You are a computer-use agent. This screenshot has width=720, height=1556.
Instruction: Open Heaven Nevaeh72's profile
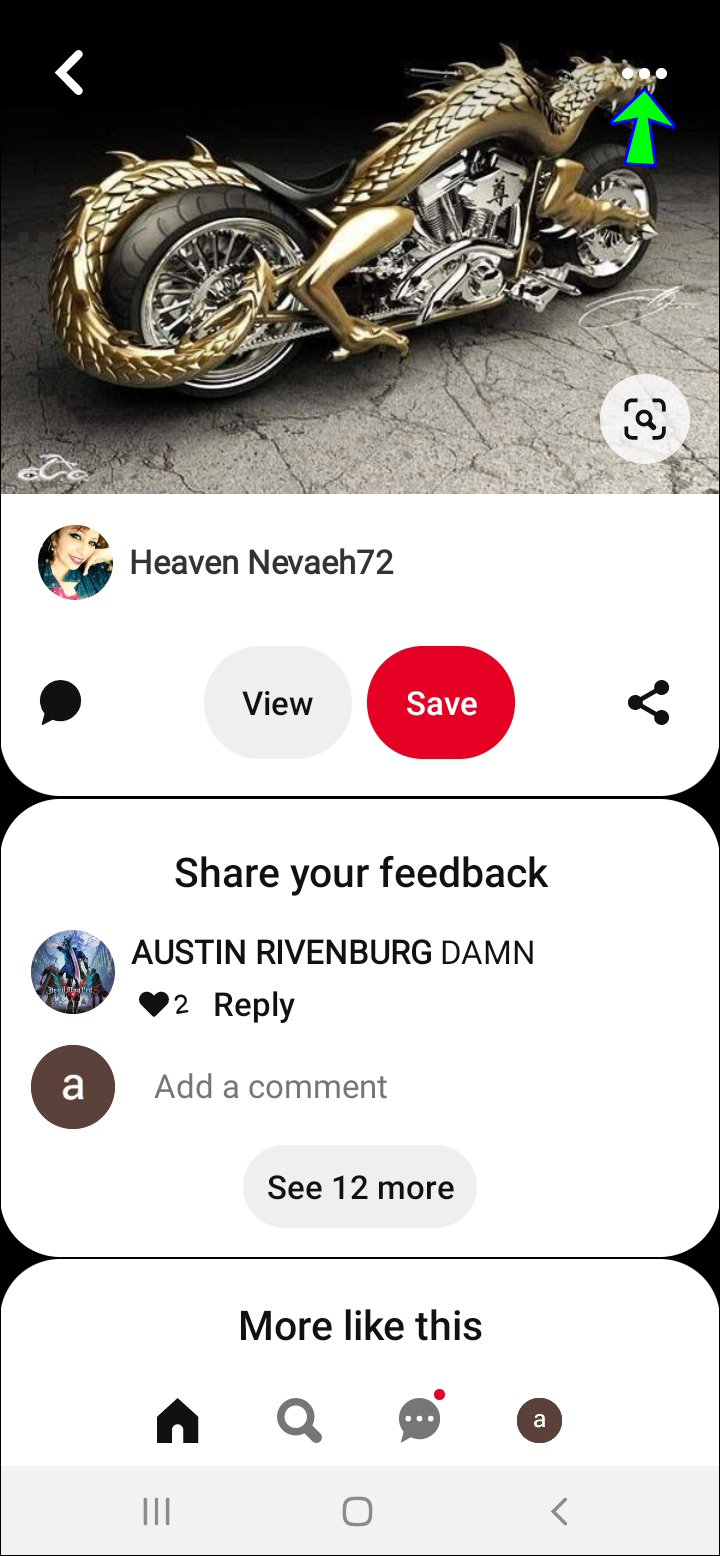coord(262,562)
